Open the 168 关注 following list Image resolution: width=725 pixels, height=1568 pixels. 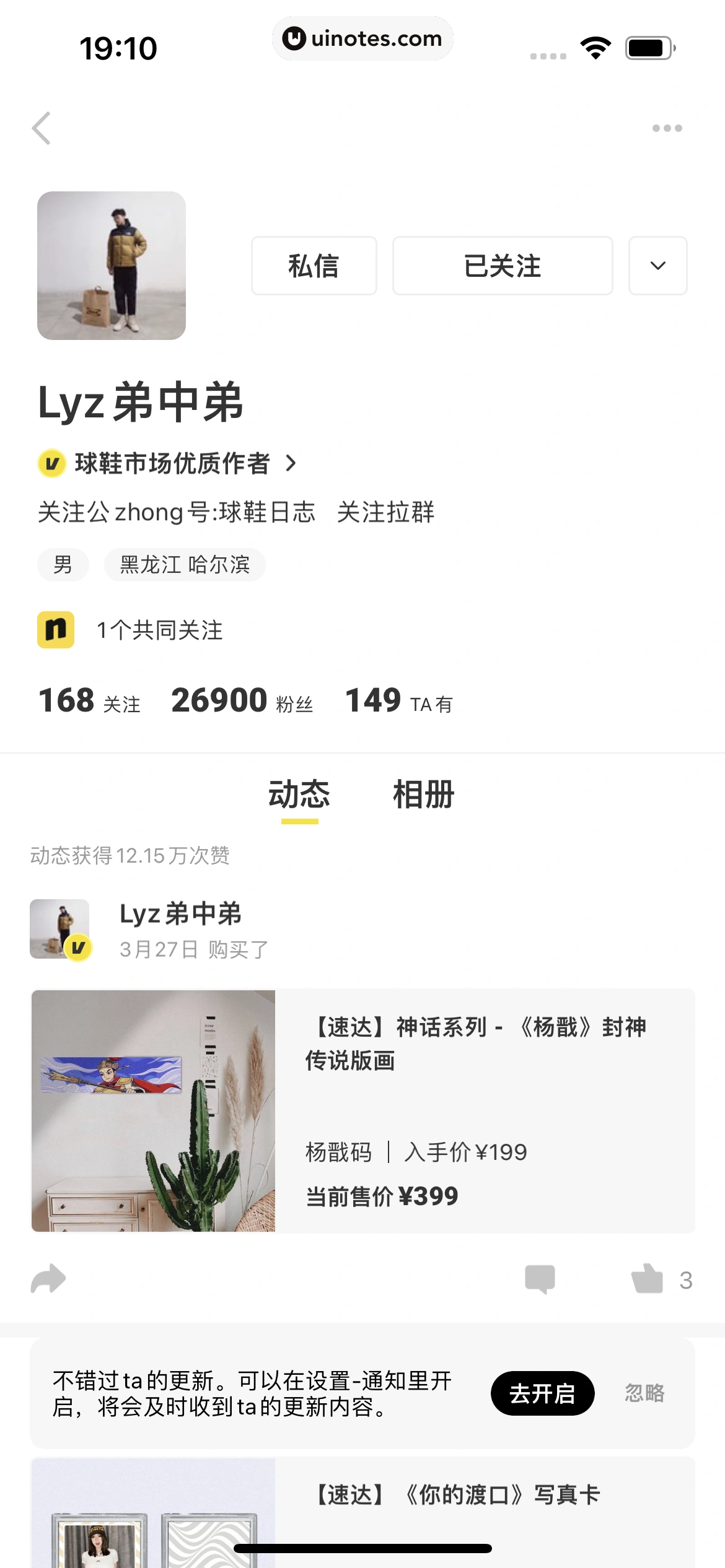point(89,701)
